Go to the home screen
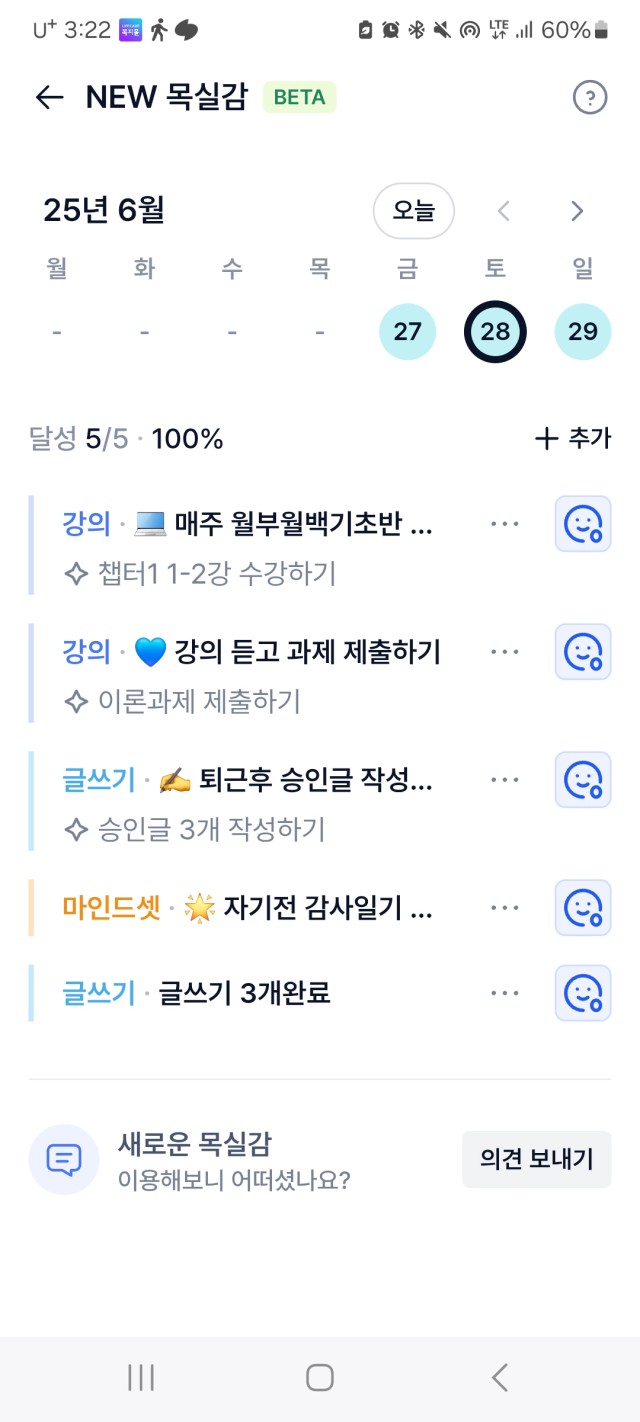This screenshot has height=1422, width=640. pyautogui.click(x=320, y=1378)
